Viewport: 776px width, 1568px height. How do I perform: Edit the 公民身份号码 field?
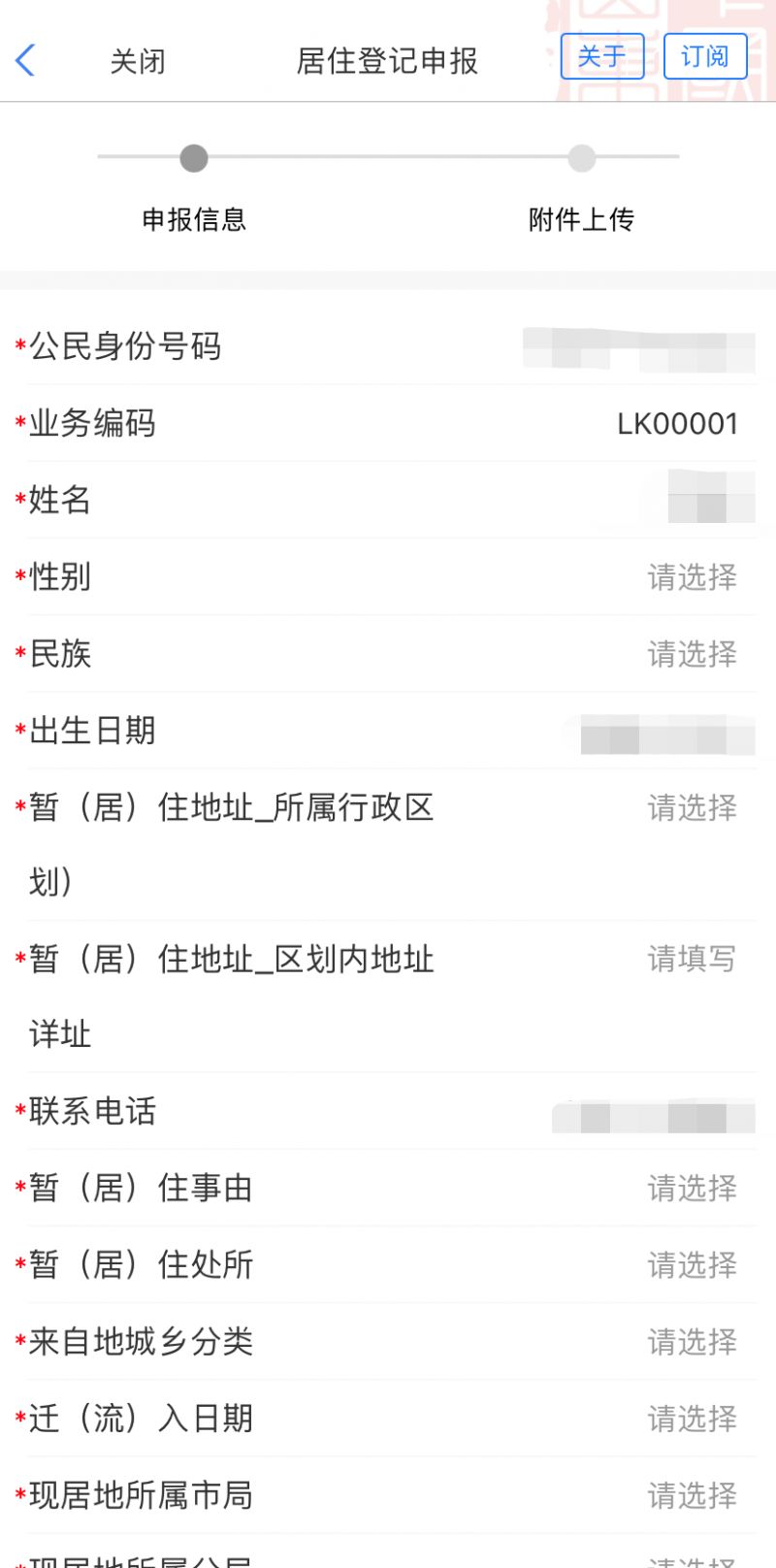(x=640, y=349)
